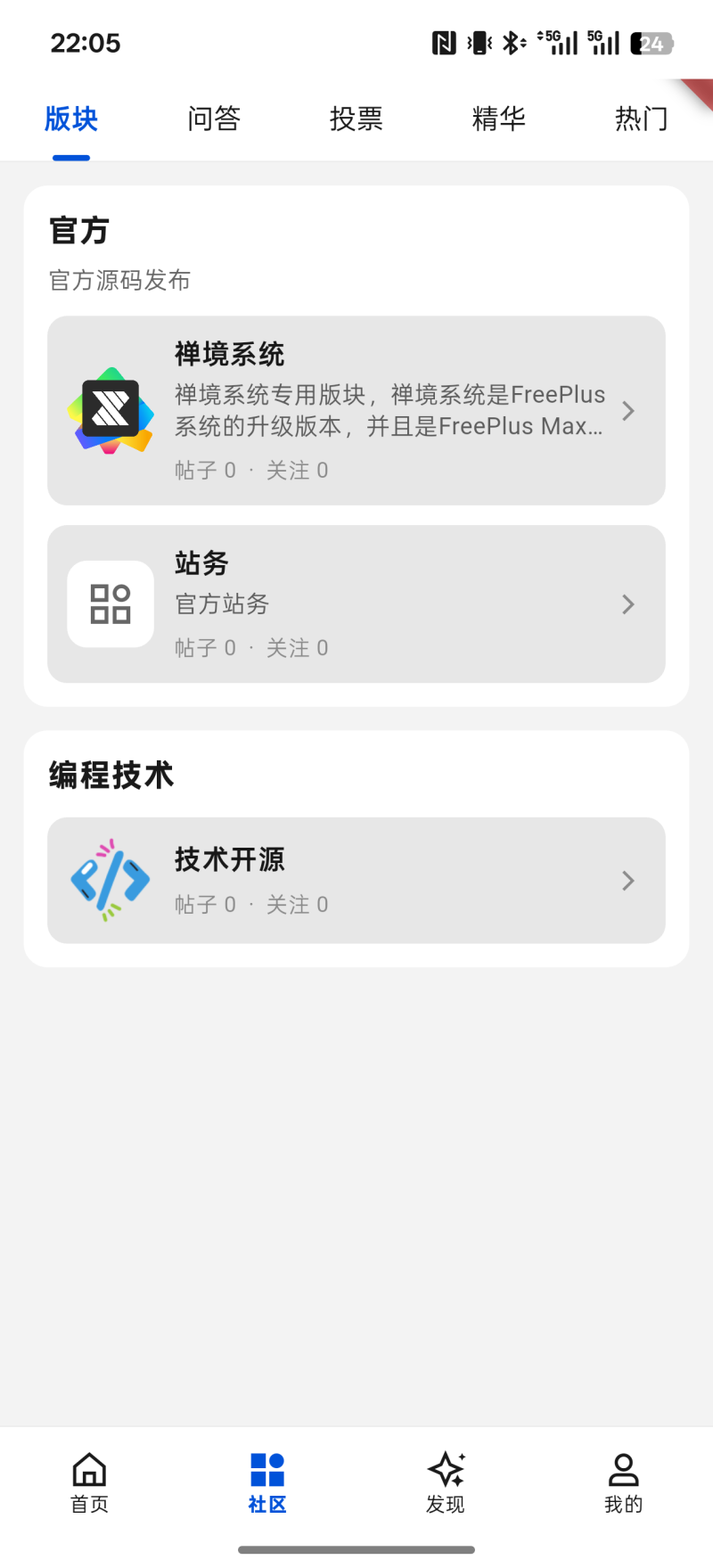Expand the 技术开源 board with its arrow

pyautogui.click(x=627, y=881)
